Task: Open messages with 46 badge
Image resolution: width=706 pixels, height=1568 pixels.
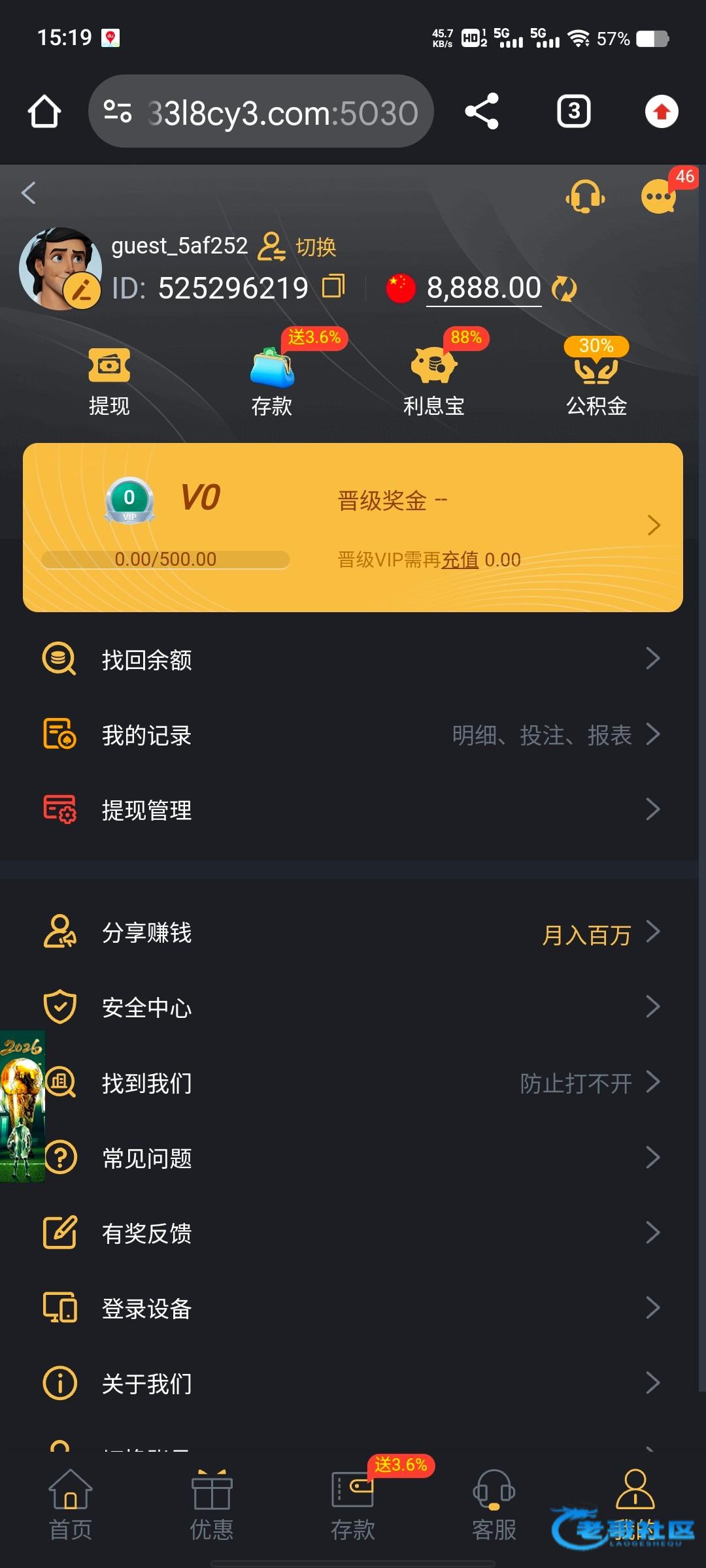Action: [x=659, y=195]
